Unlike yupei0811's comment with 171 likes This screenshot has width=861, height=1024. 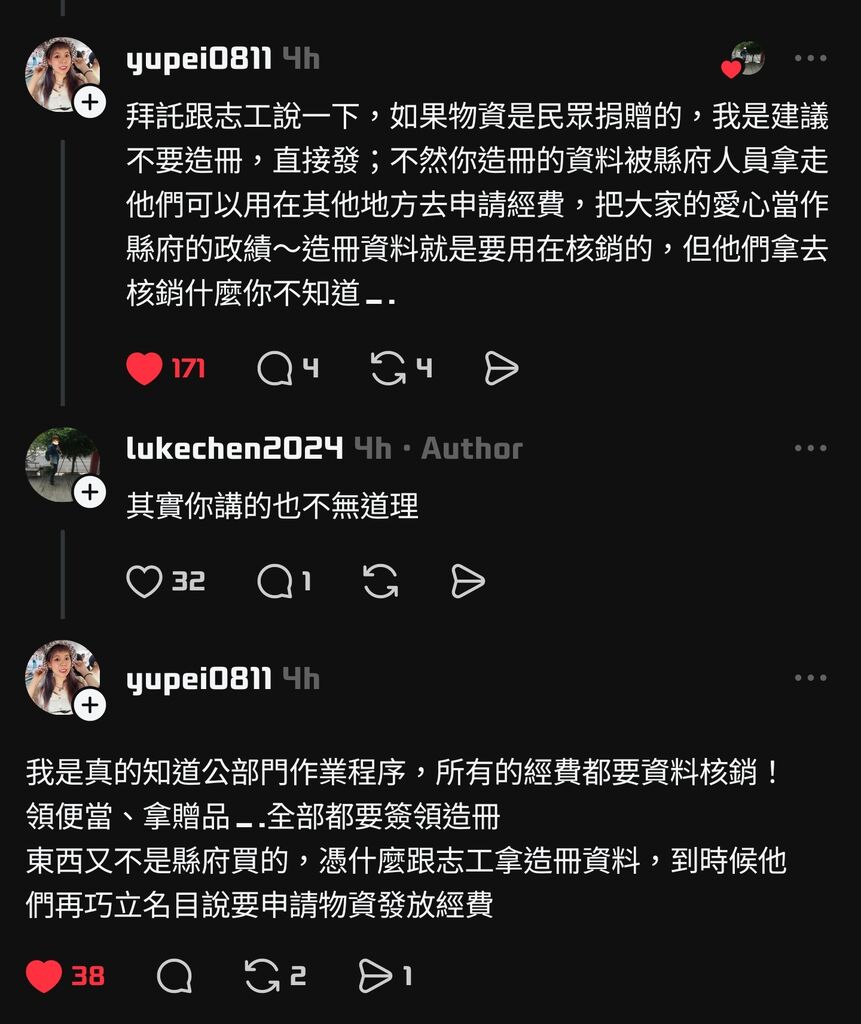click(144, 369)
